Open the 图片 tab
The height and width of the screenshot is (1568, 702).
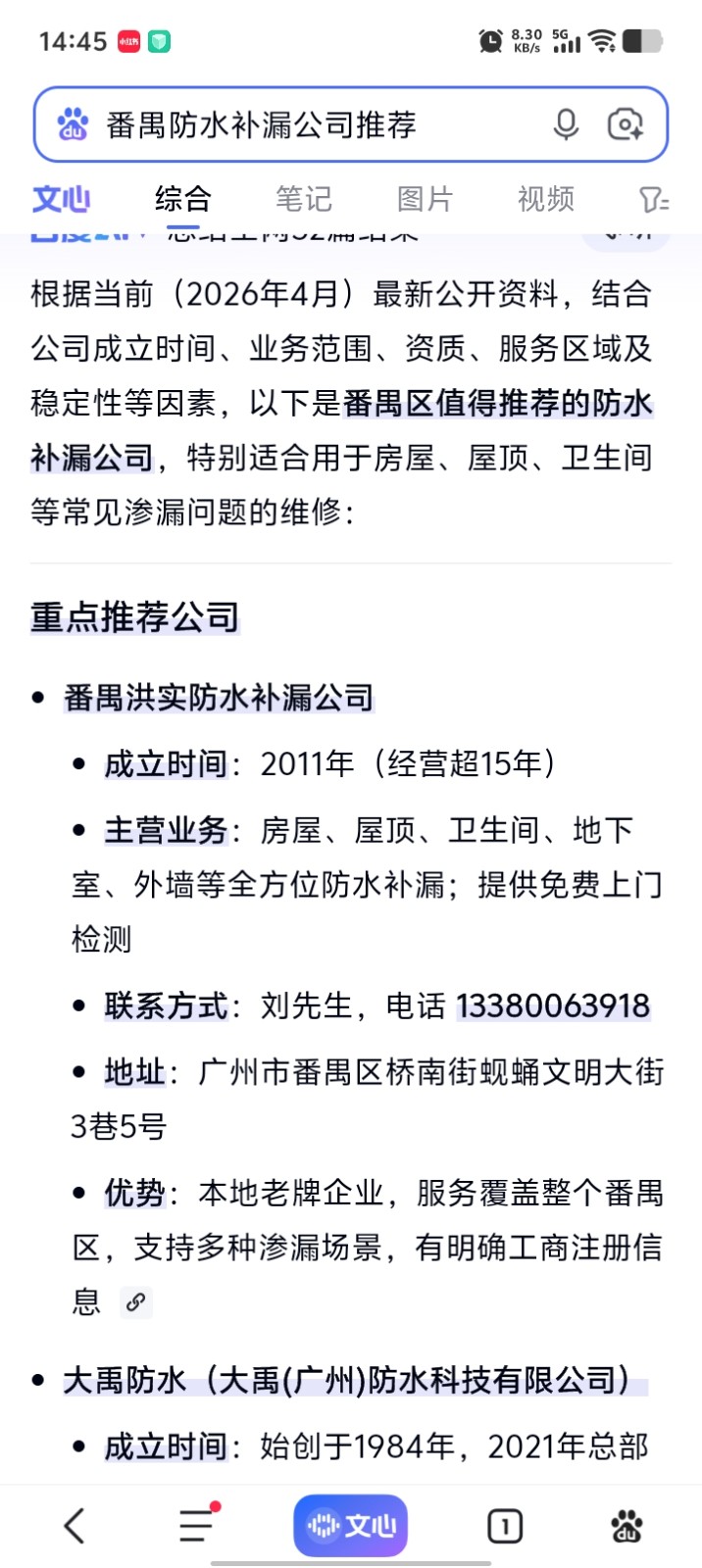[425, 199]
